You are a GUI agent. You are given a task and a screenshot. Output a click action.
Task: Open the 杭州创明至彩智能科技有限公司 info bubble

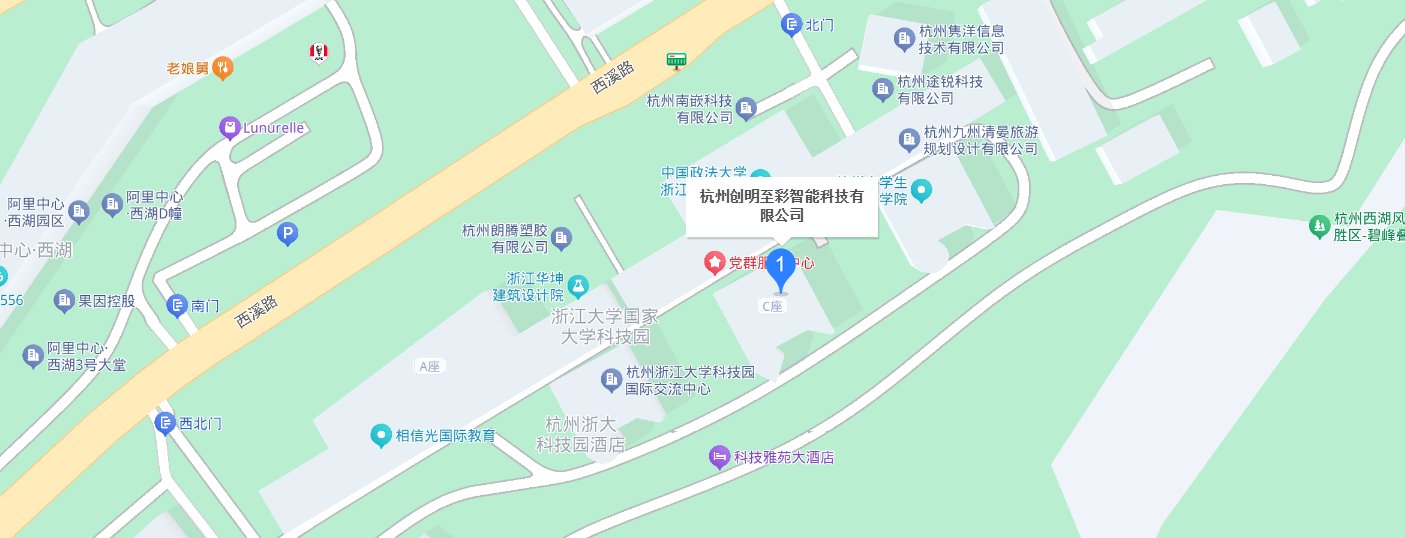point(782,207)
